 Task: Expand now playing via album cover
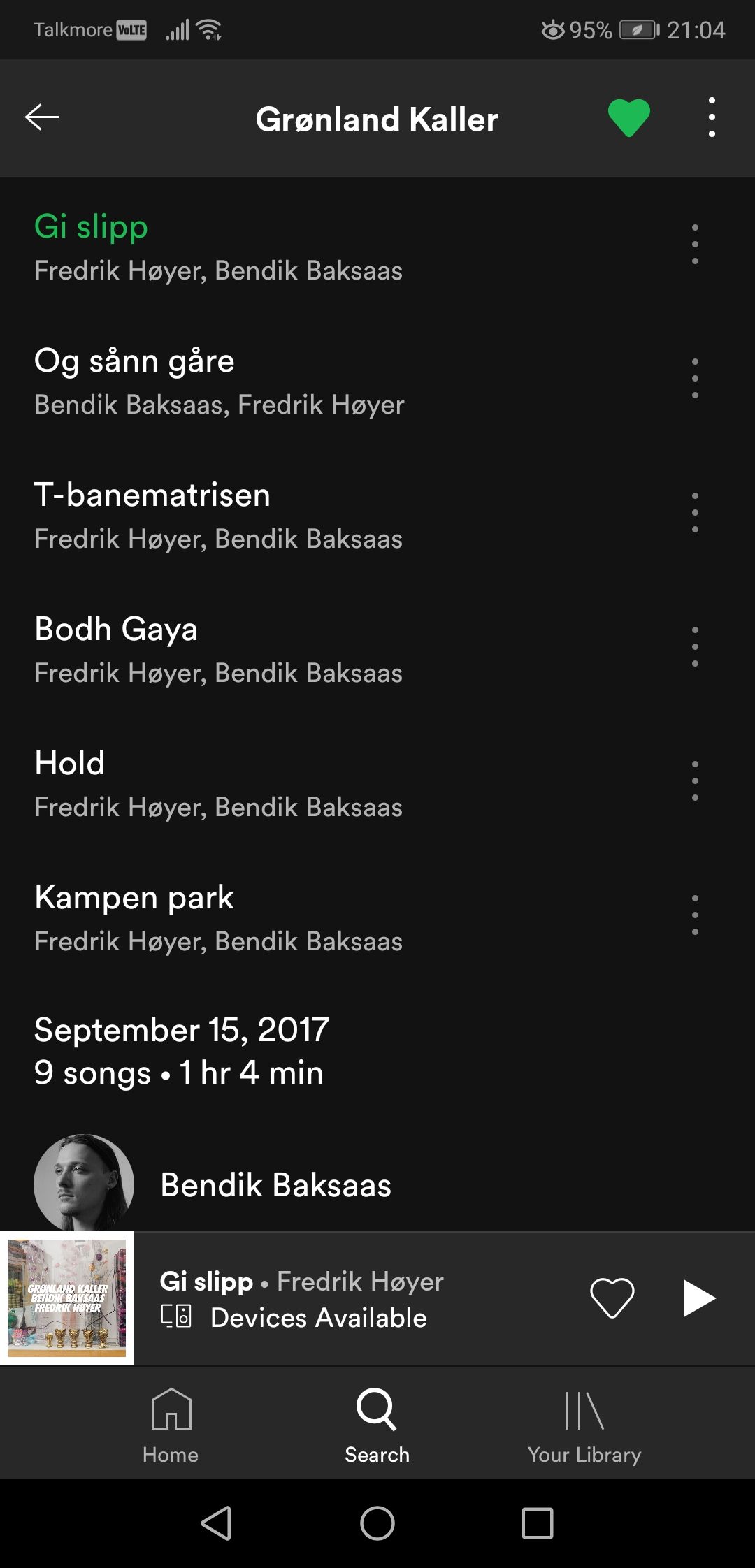coord(67,1298)
